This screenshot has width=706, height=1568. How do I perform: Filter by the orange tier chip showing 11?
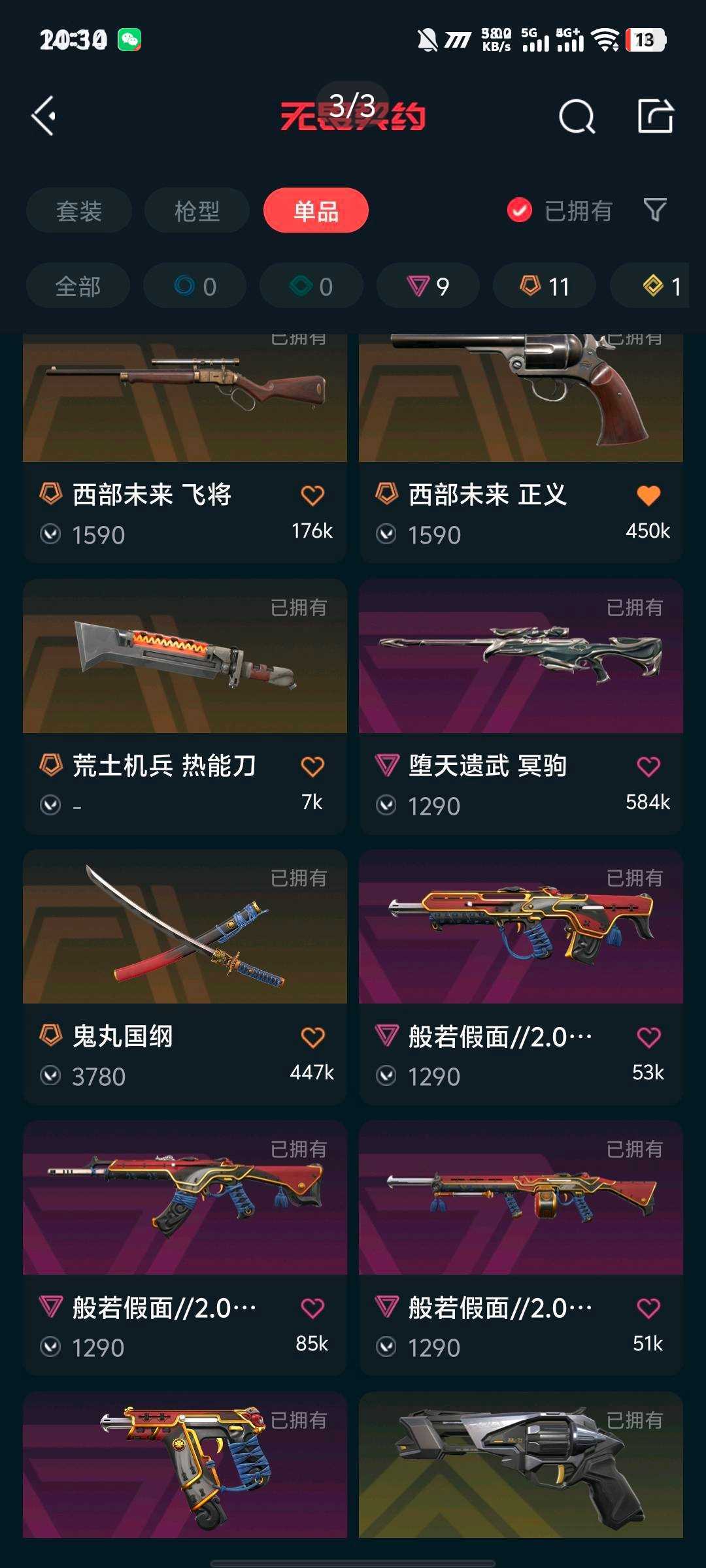point(545,286)
